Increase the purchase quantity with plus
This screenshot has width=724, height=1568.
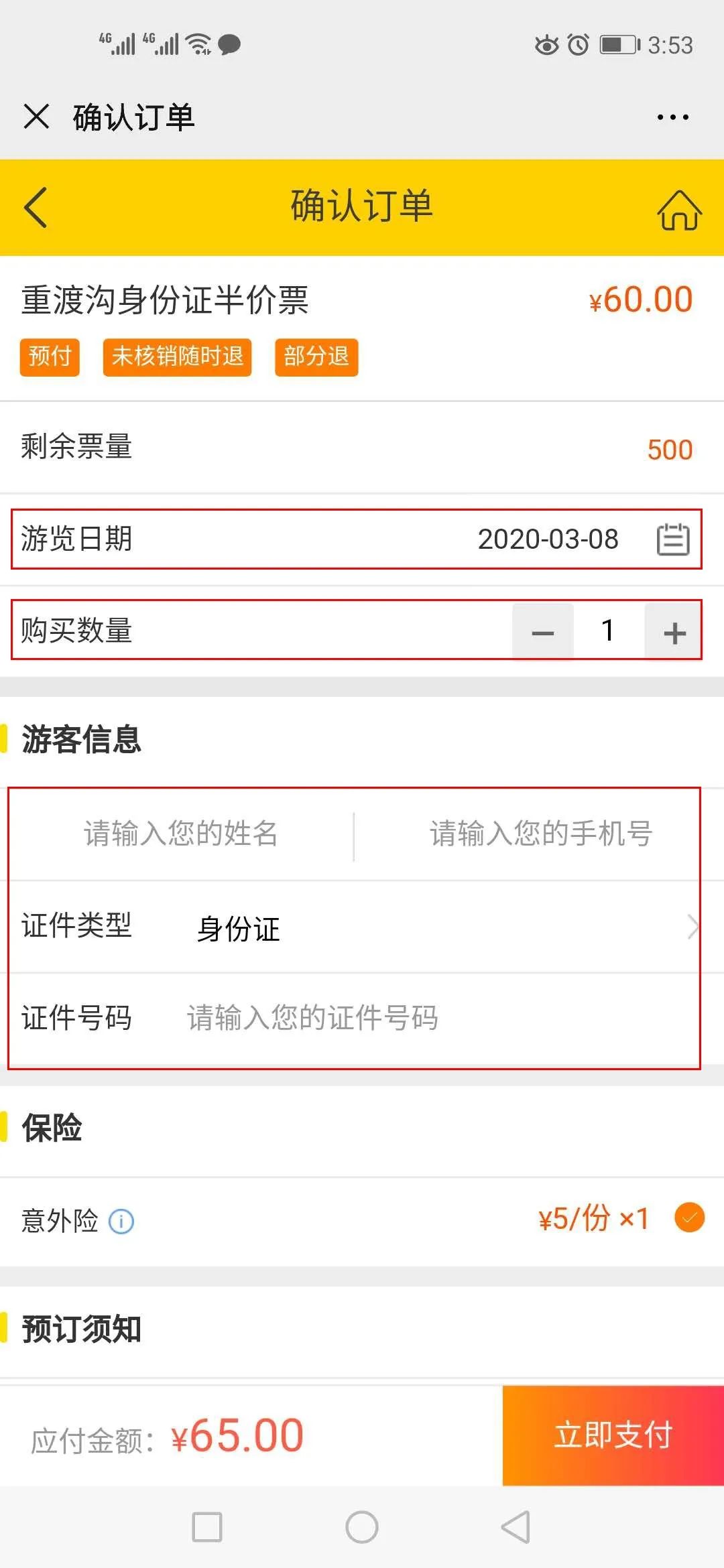coord(673,631)
